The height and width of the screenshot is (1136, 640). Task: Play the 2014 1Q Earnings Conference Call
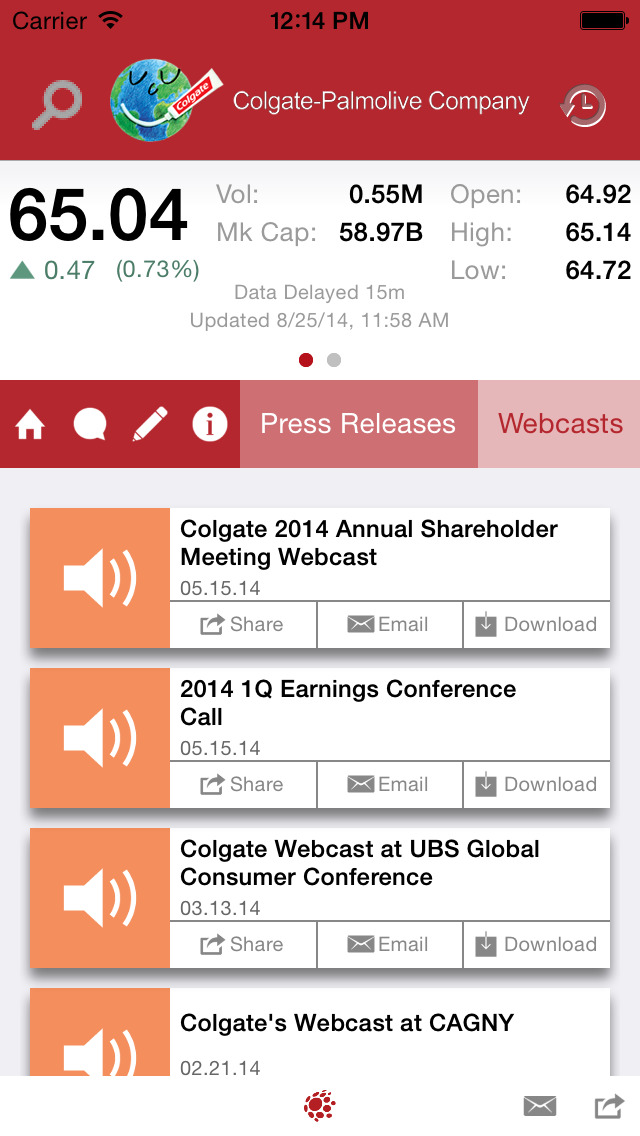click(100, 738)
